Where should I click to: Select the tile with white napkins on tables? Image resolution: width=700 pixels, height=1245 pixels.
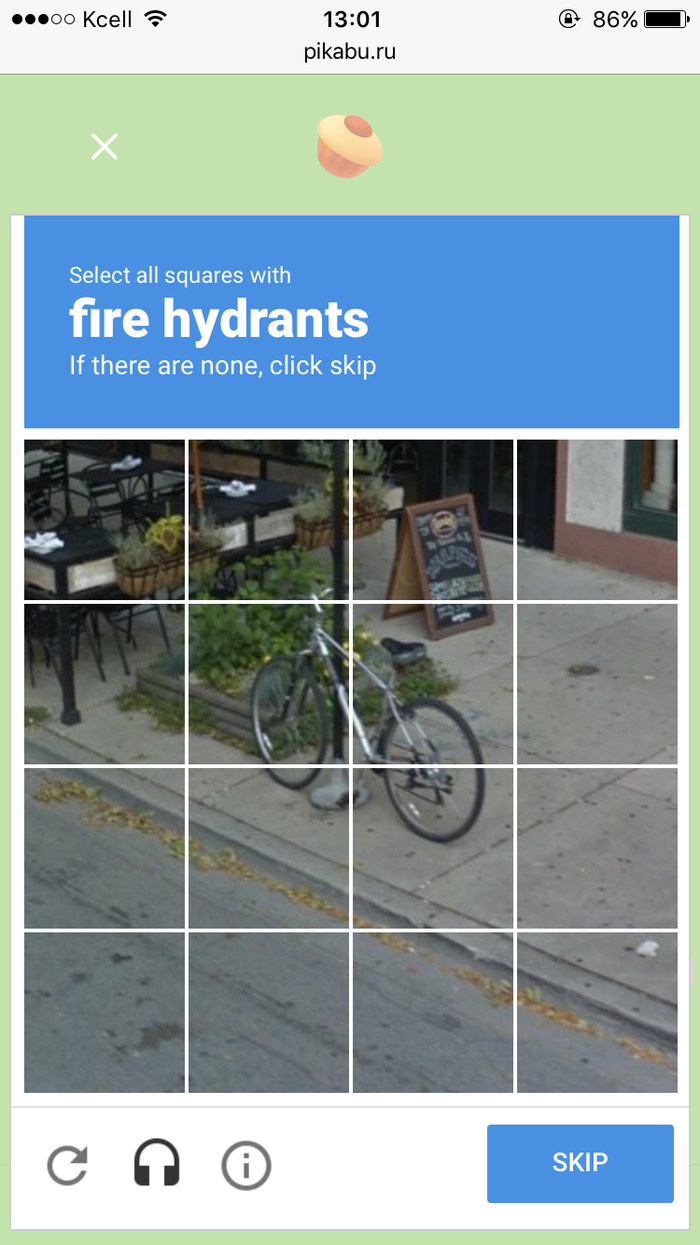point(105,520)
